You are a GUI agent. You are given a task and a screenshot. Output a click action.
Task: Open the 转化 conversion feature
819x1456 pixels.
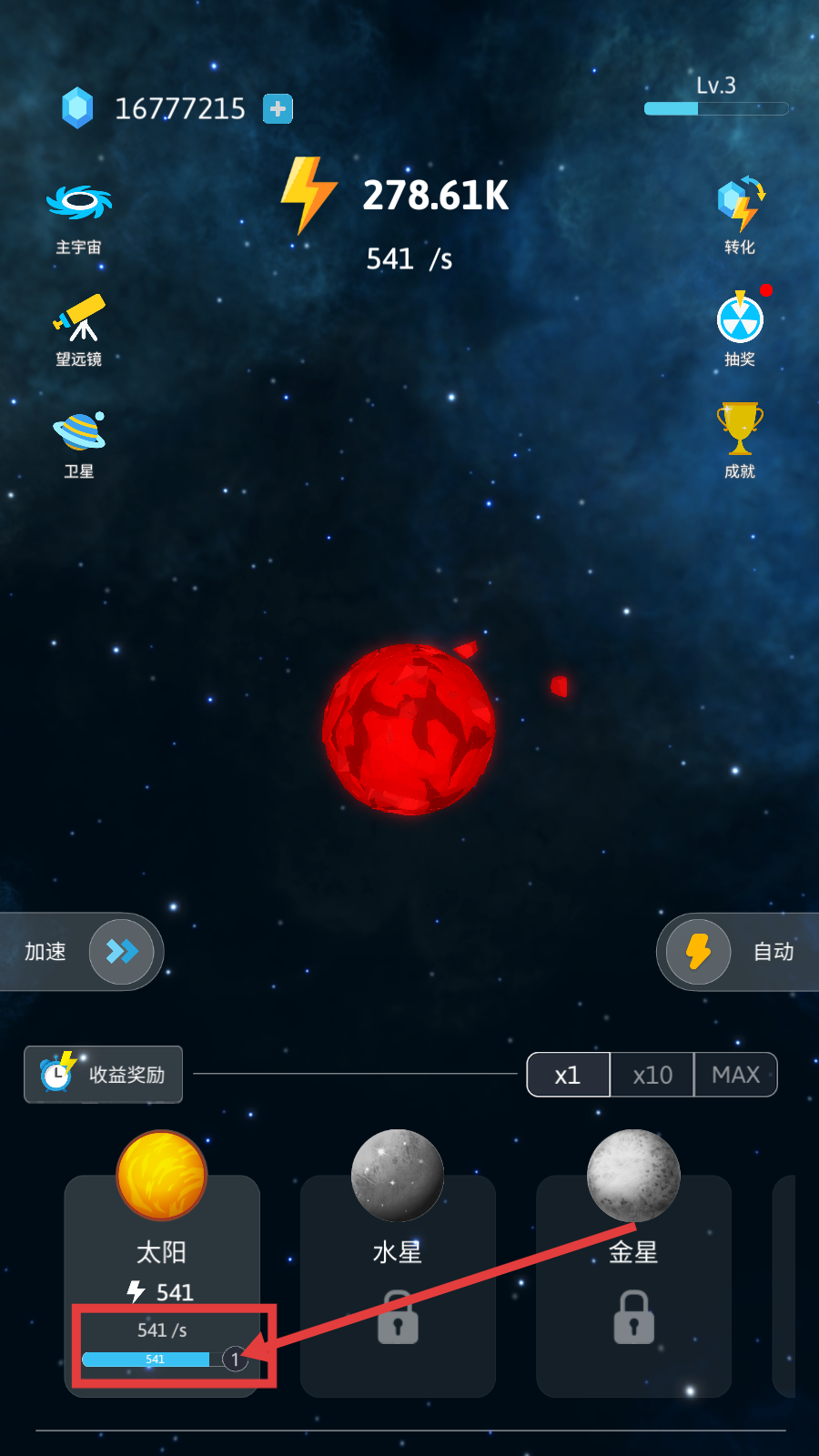[x=740, y=215]
